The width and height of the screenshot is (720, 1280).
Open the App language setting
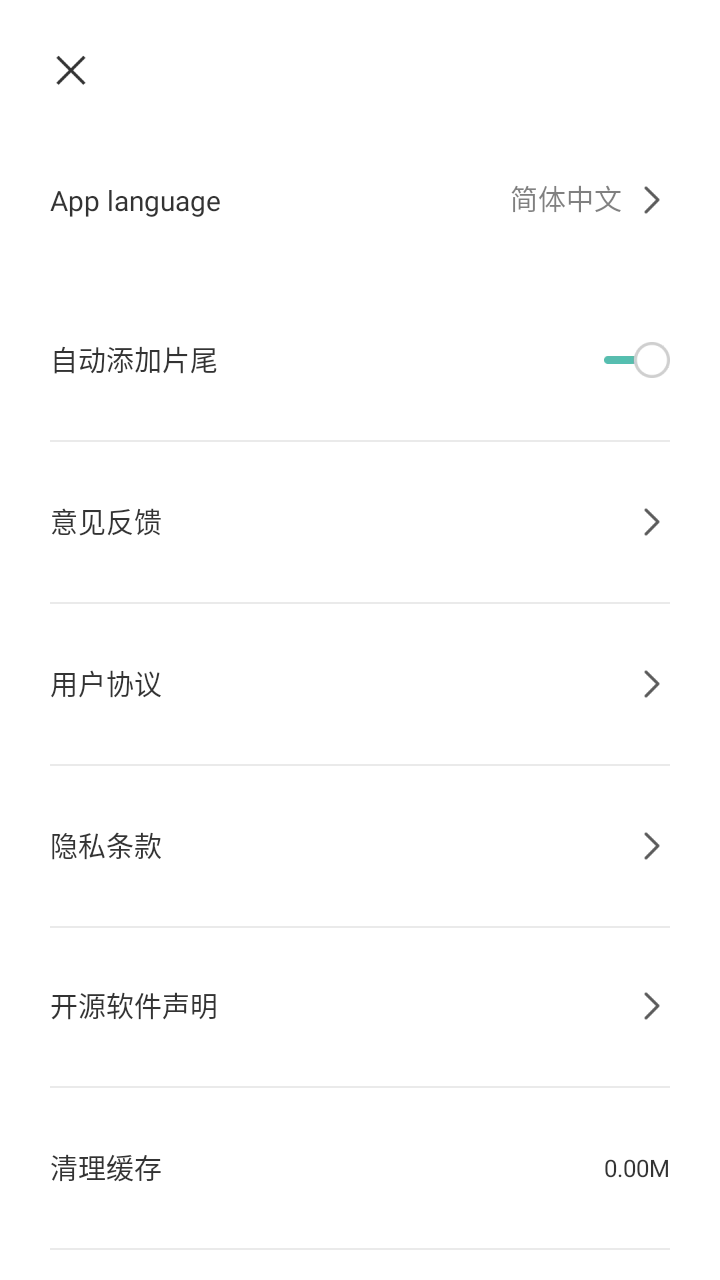[360, 200]
